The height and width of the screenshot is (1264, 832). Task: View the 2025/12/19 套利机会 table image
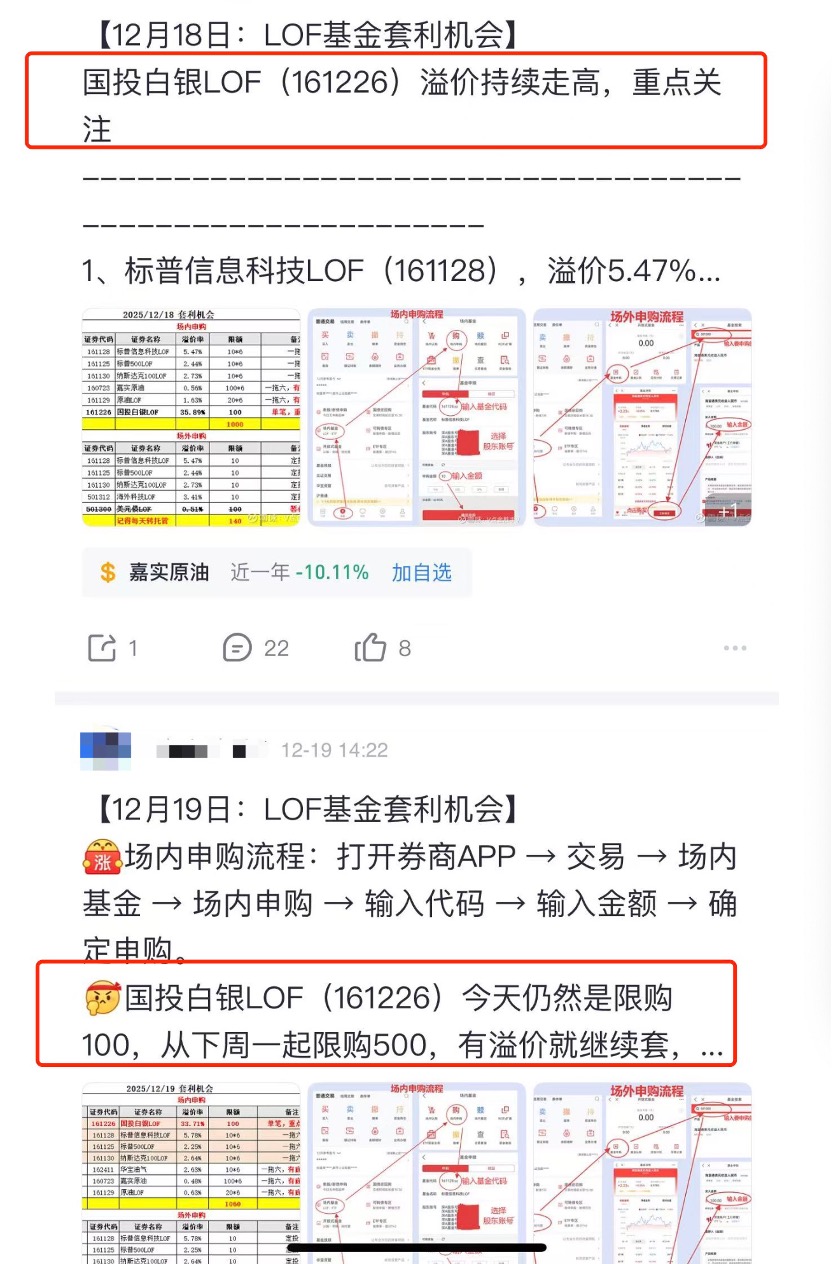191,1170
